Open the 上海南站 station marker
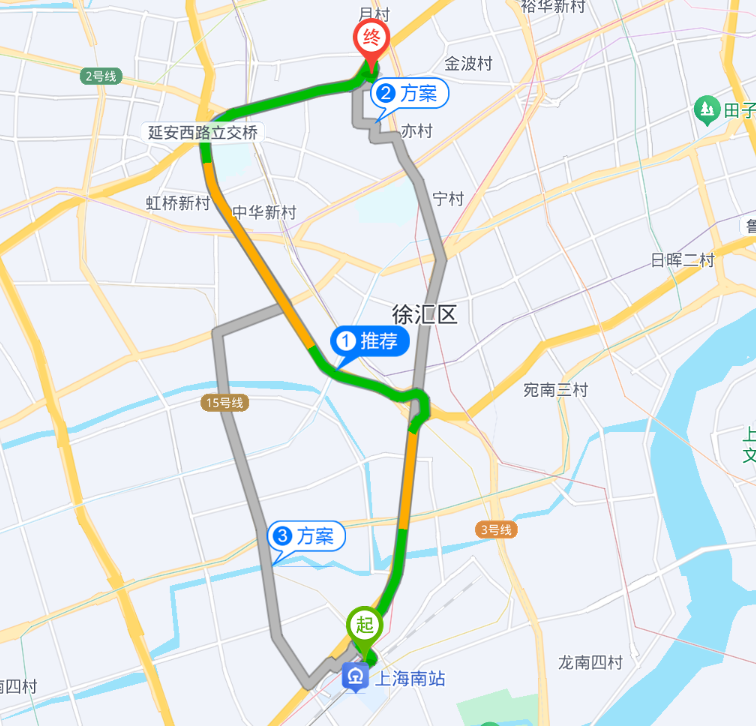Image resolution: width=756 pixels, height=726 pixels. (355, 677)
